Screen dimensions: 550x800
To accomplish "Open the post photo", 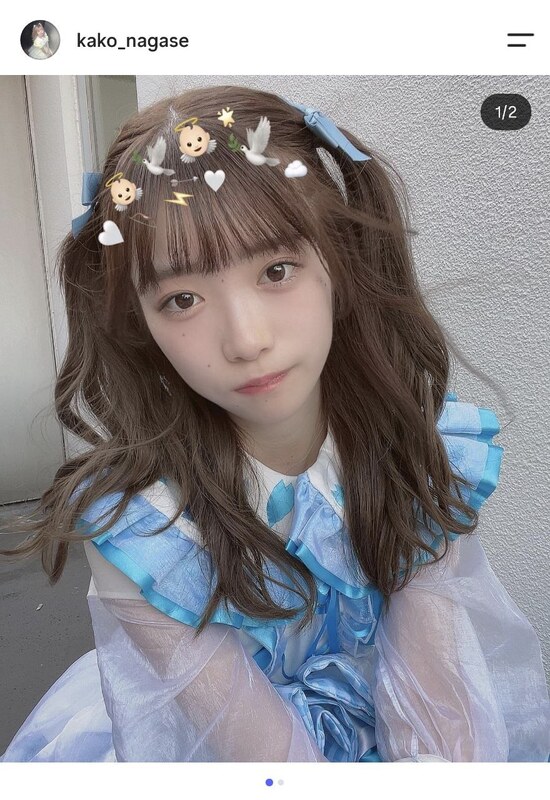I will 275,418.
